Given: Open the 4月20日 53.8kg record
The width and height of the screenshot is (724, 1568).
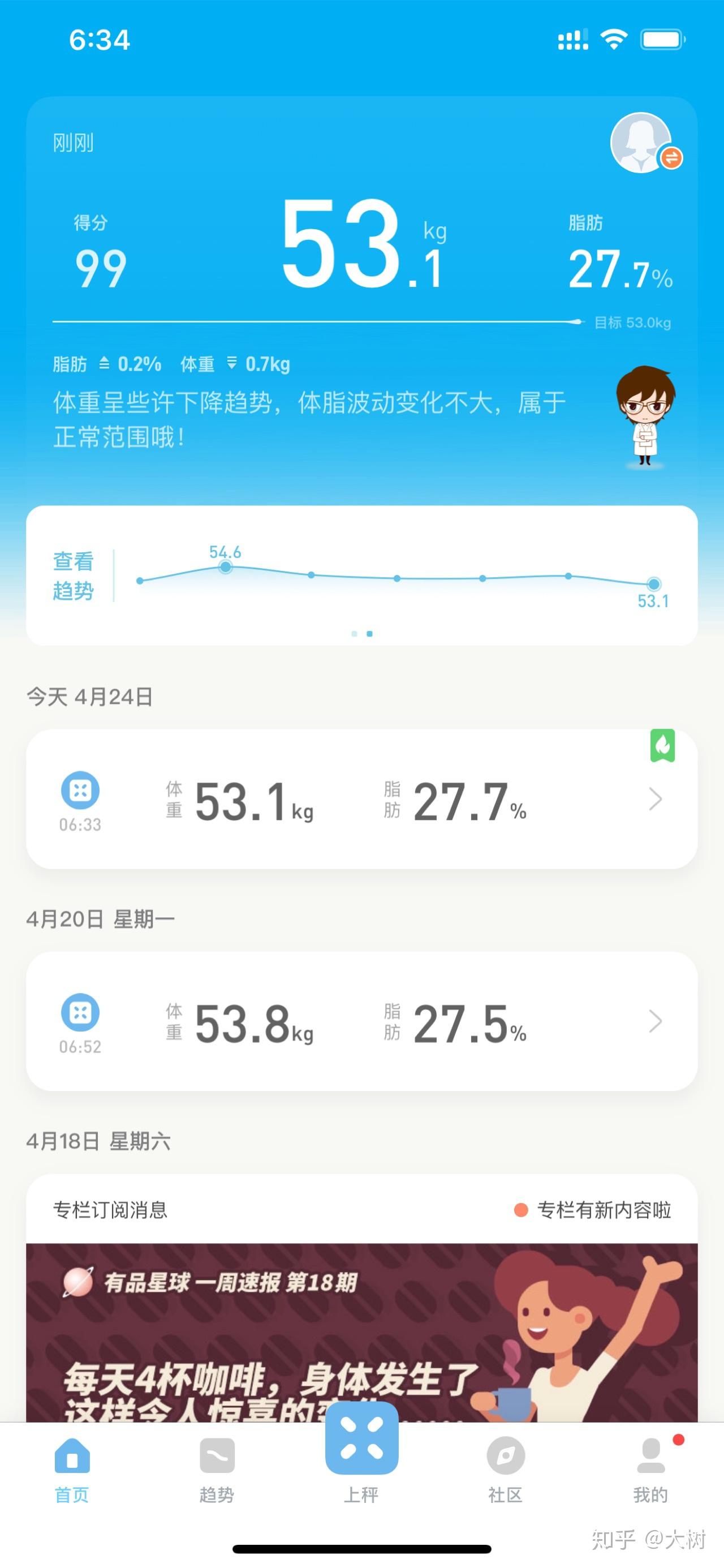Looking at the screenshot, I should [x=361, y=1021].
